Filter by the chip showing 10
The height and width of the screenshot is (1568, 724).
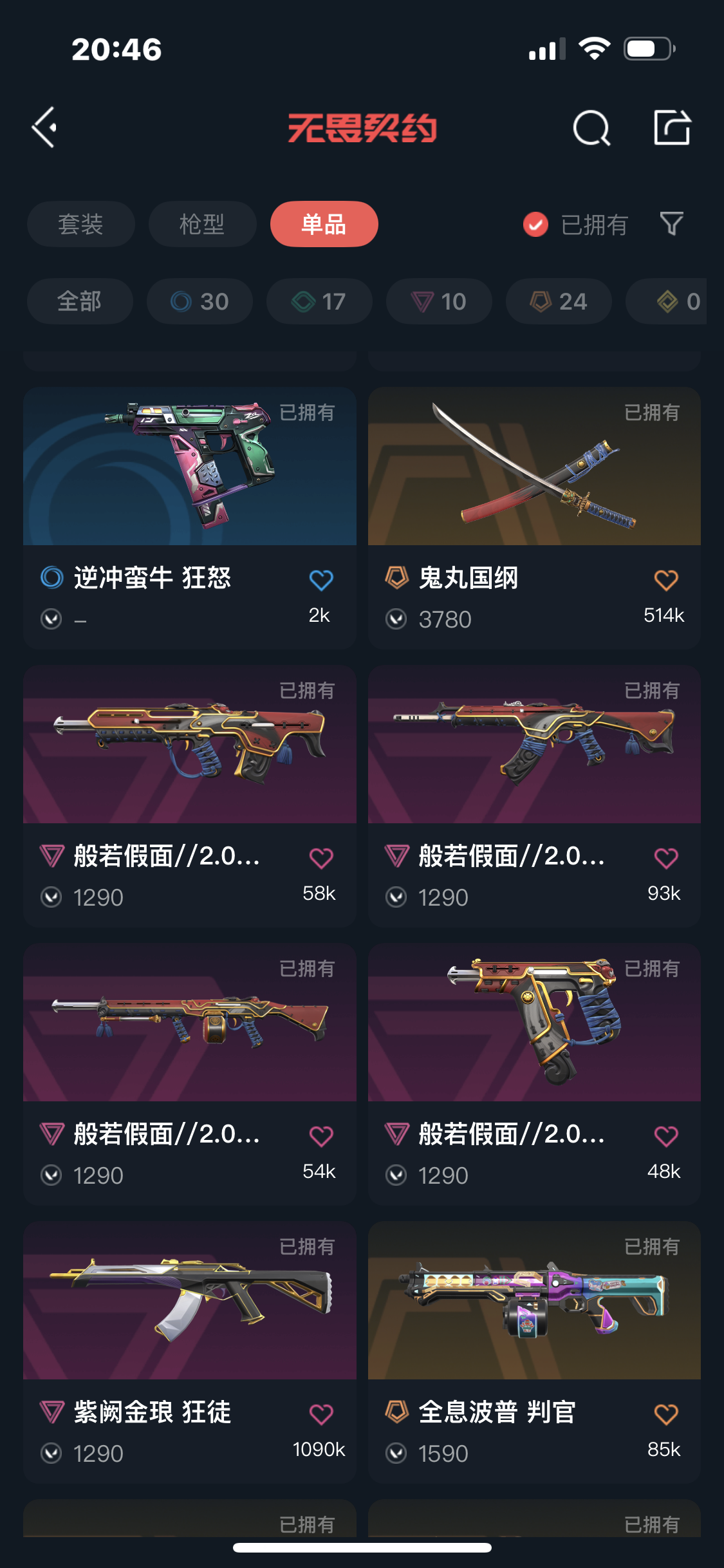tap(439, 301)
